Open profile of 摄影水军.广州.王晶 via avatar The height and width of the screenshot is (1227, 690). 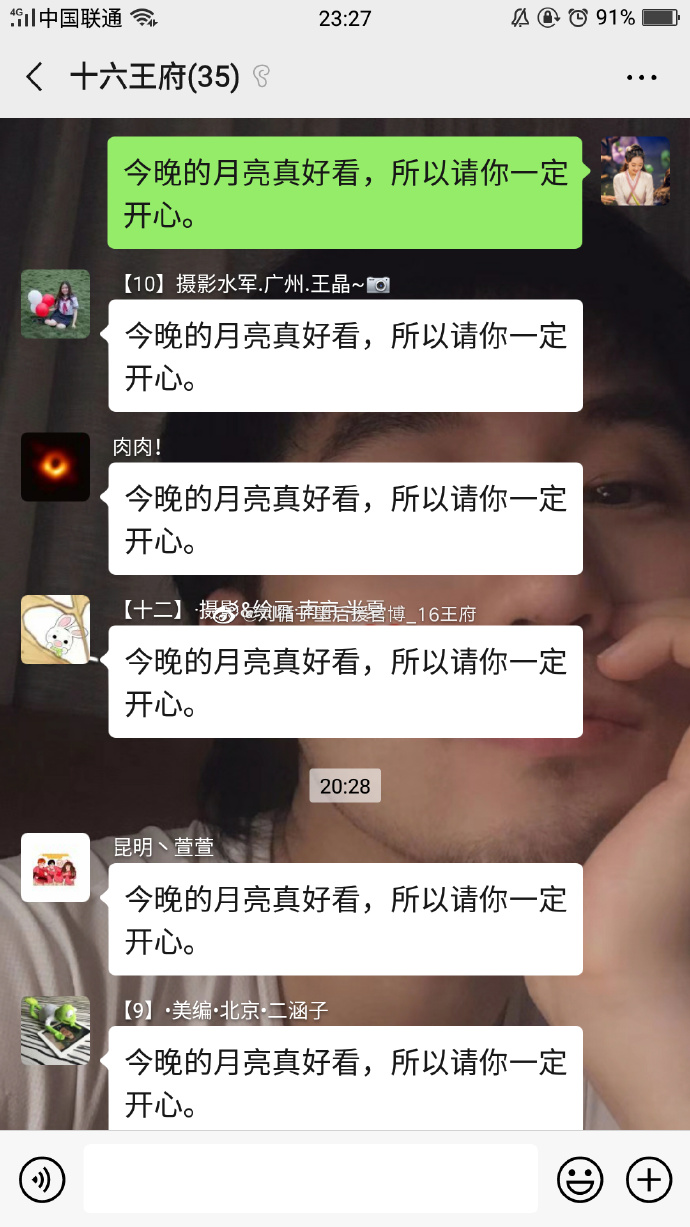click(x=55, y=304)
